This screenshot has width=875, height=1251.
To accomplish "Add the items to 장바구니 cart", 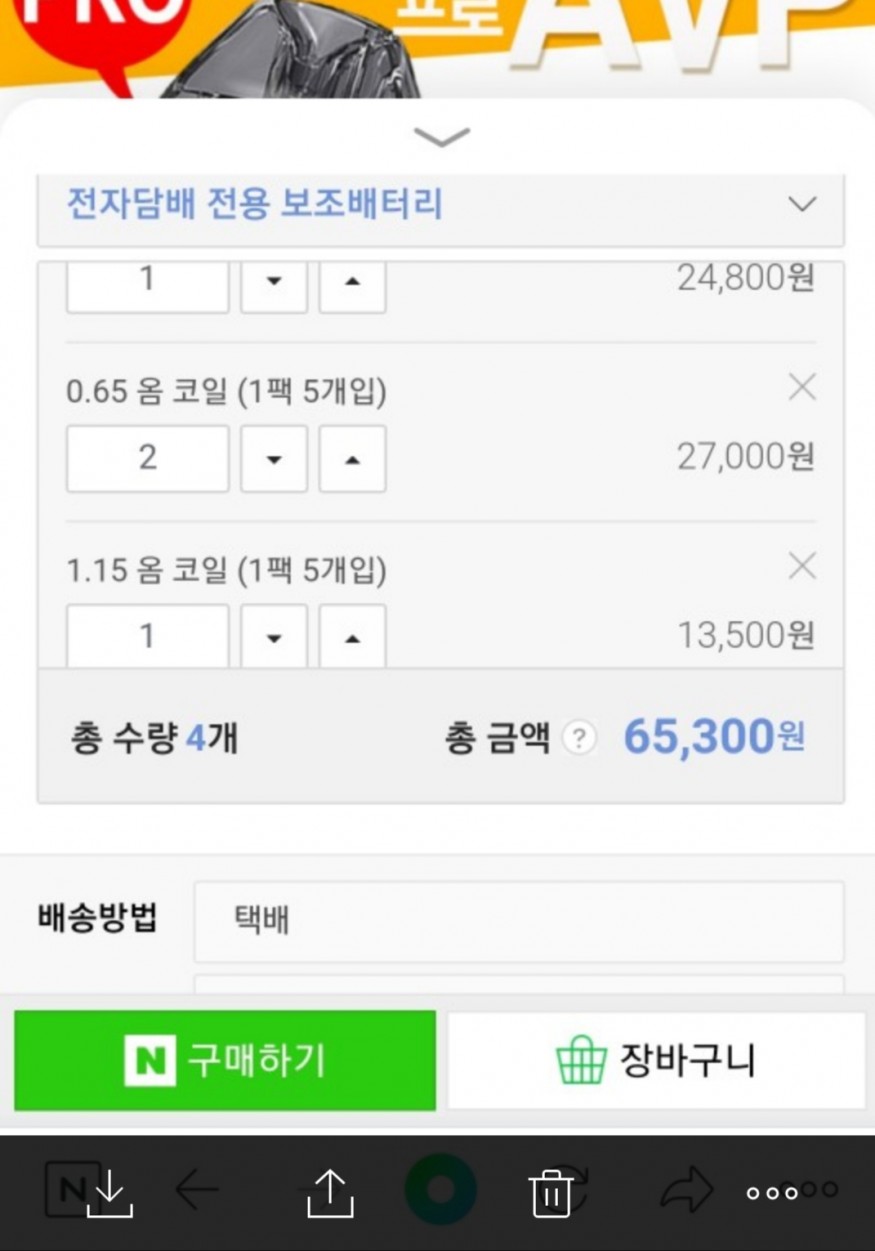I will pyautogui.click(x=656, y=1060).
